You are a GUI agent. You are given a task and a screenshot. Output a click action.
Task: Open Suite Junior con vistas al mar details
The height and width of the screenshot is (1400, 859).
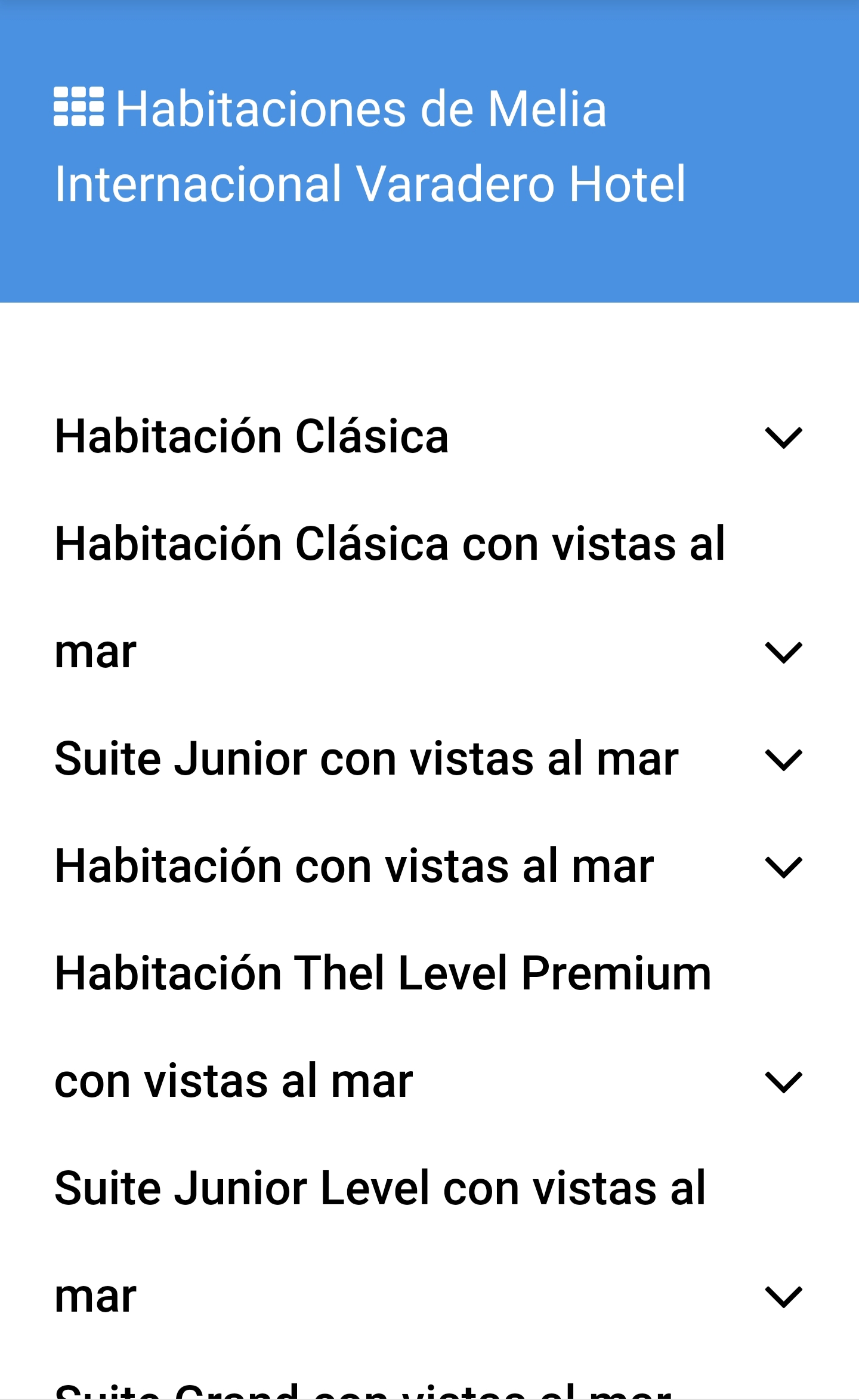tap(783, 760)
